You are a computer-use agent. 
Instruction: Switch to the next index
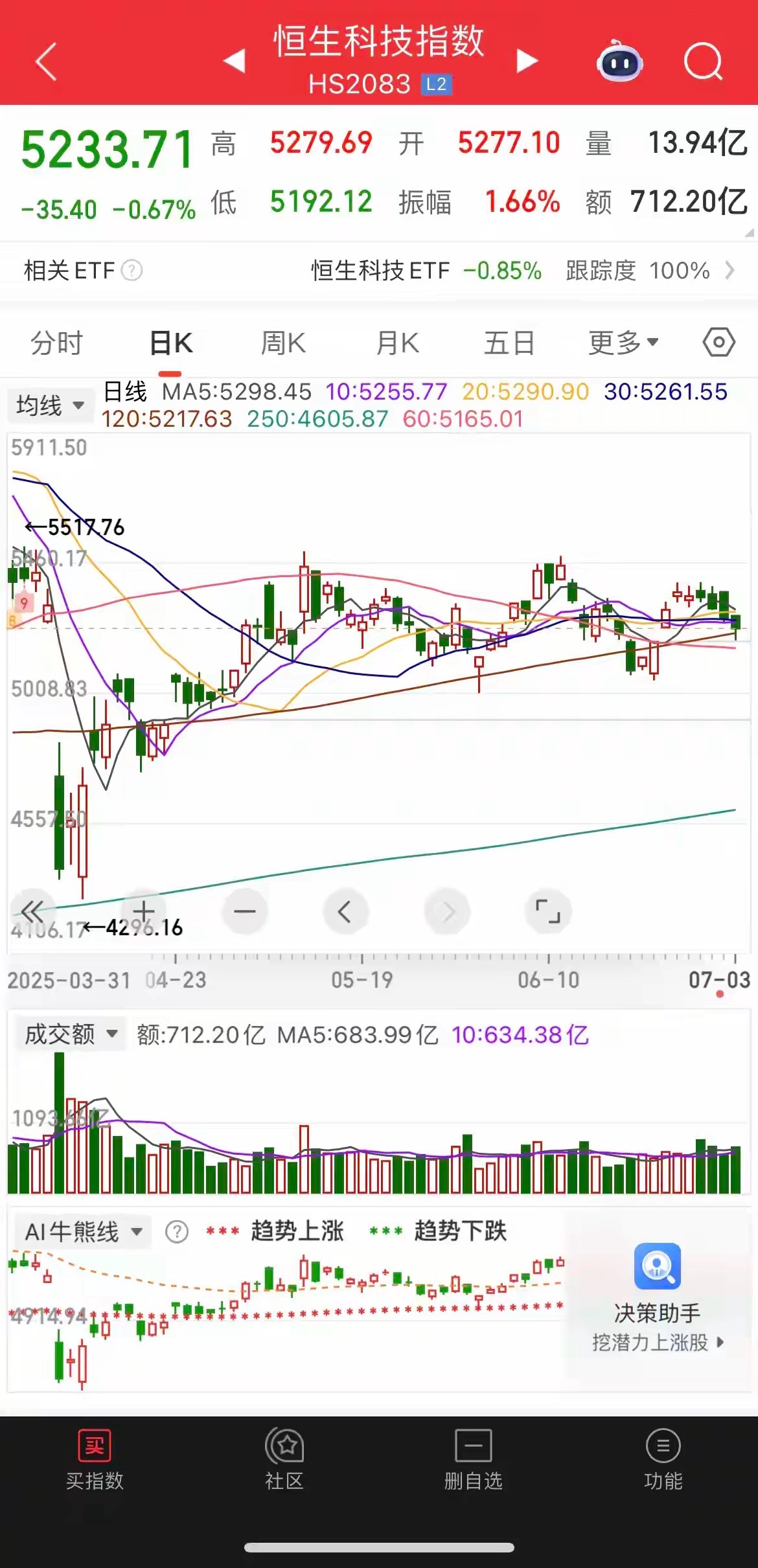click(x=527, y=61)
